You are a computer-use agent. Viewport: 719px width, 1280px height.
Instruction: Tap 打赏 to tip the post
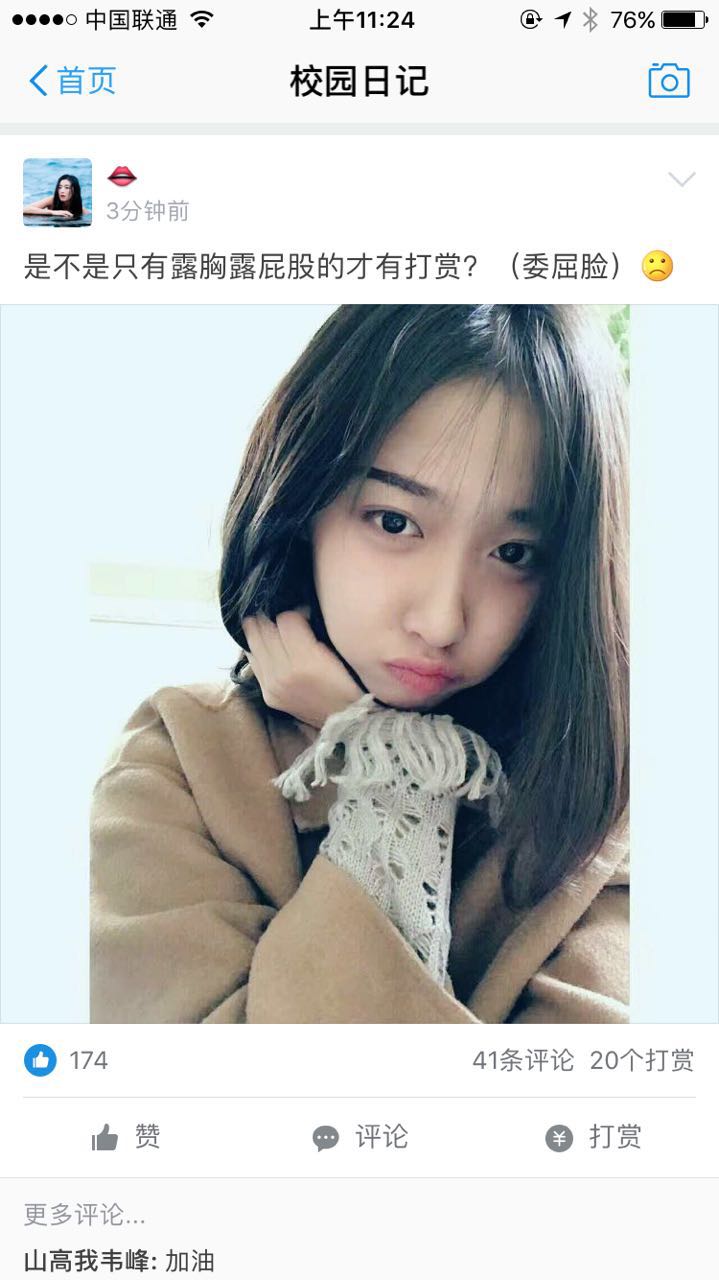tap(594, 1137)
